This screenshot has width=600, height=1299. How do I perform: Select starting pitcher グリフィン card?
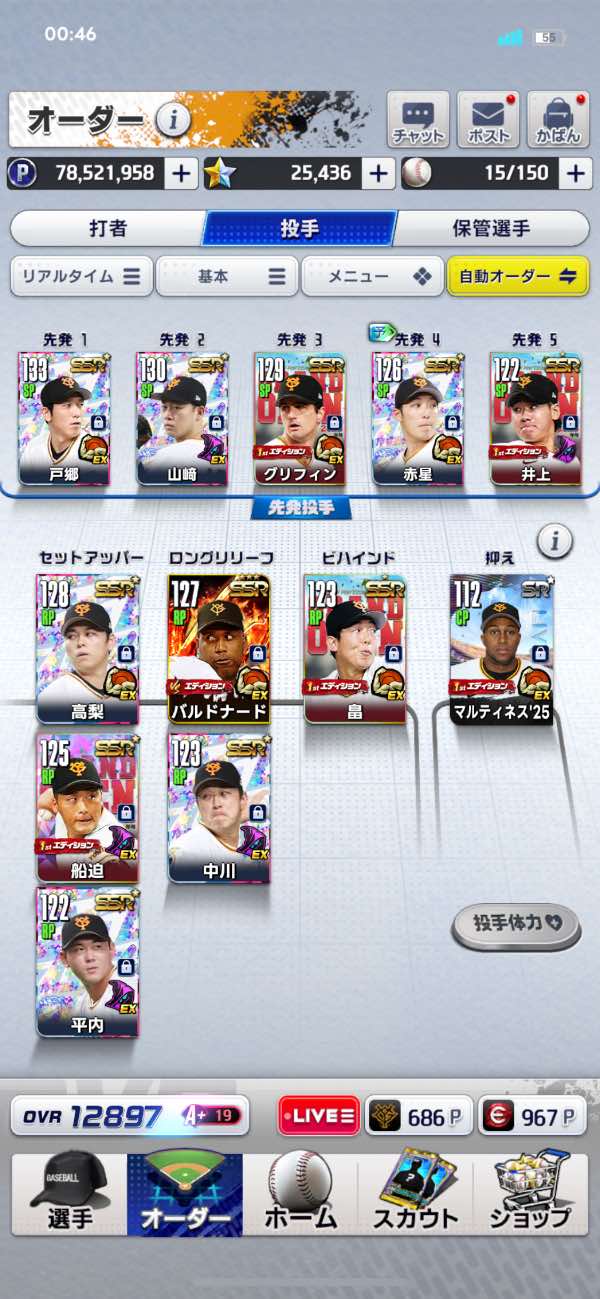coord(299,418)
